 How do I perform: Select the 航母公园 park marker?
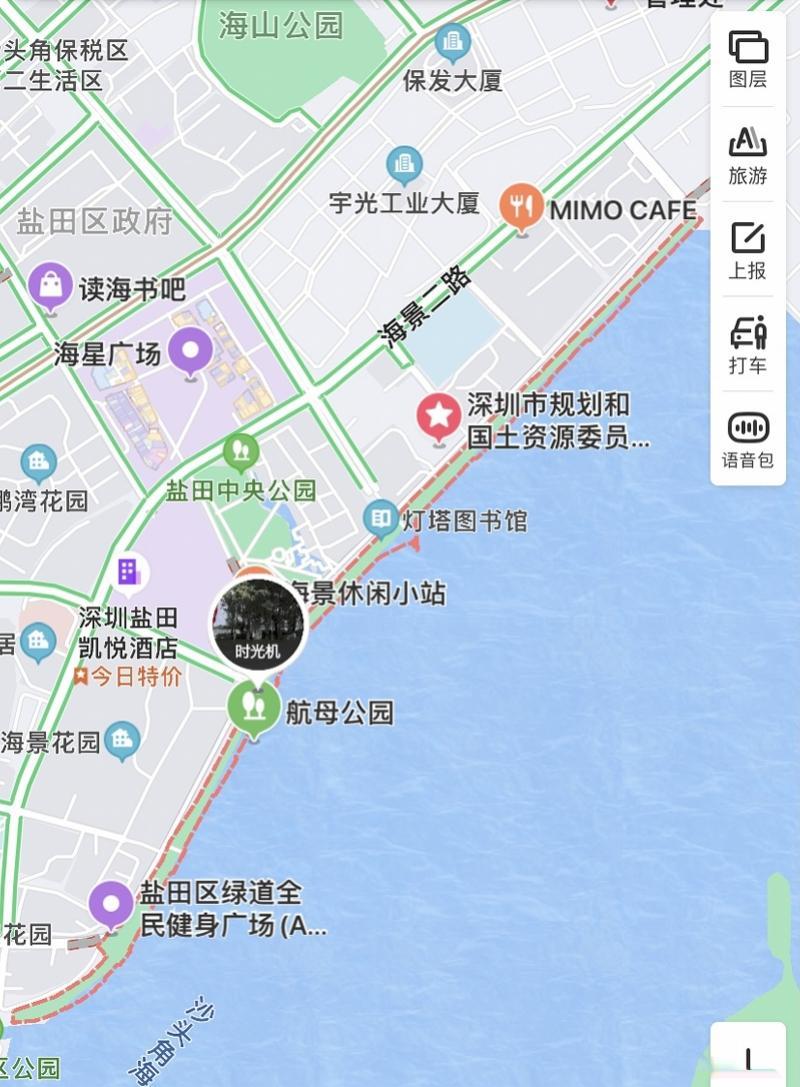pos(254,707)
